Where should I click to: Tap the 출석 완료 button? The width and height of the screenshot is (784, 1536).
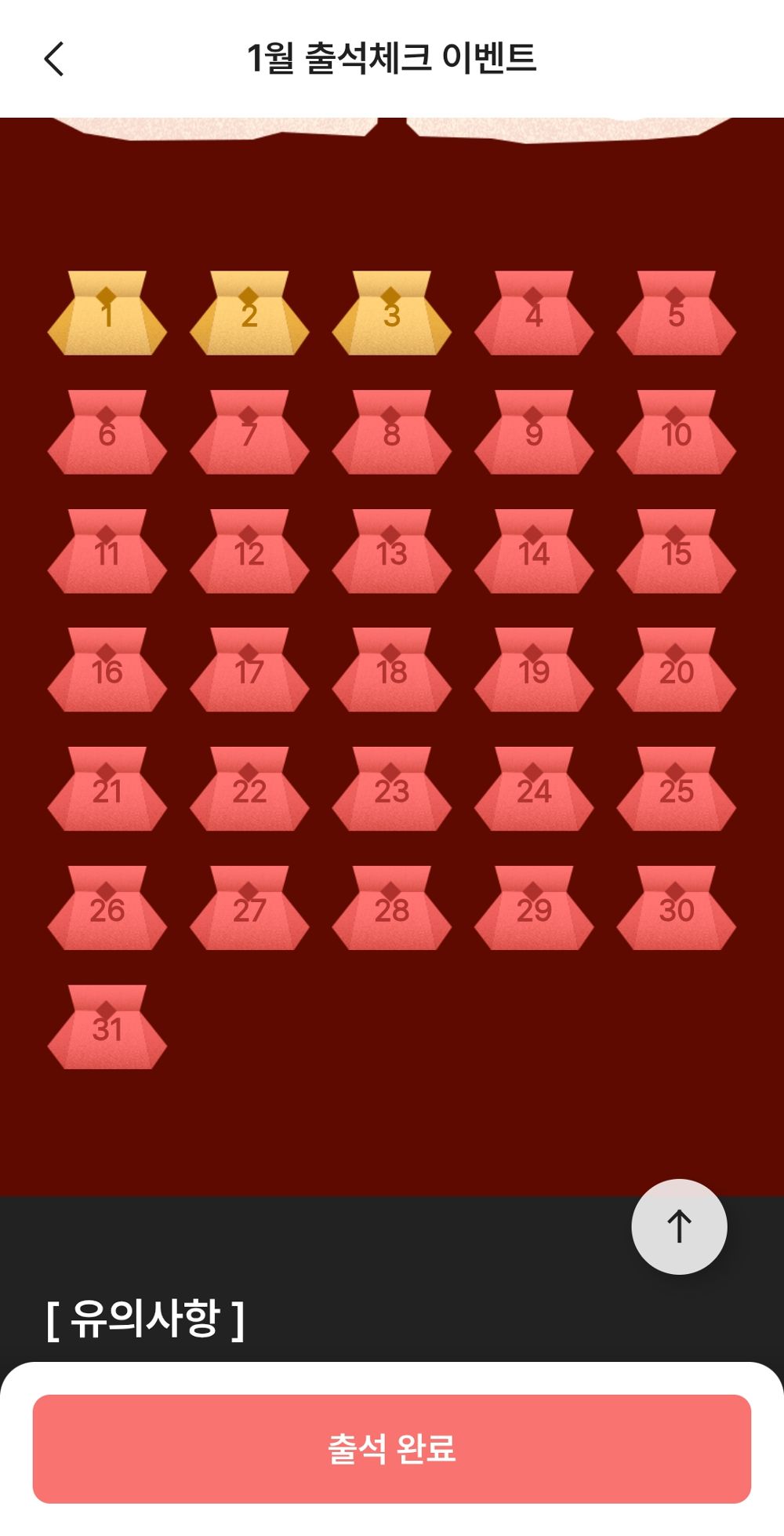[x=392, y=1448]
